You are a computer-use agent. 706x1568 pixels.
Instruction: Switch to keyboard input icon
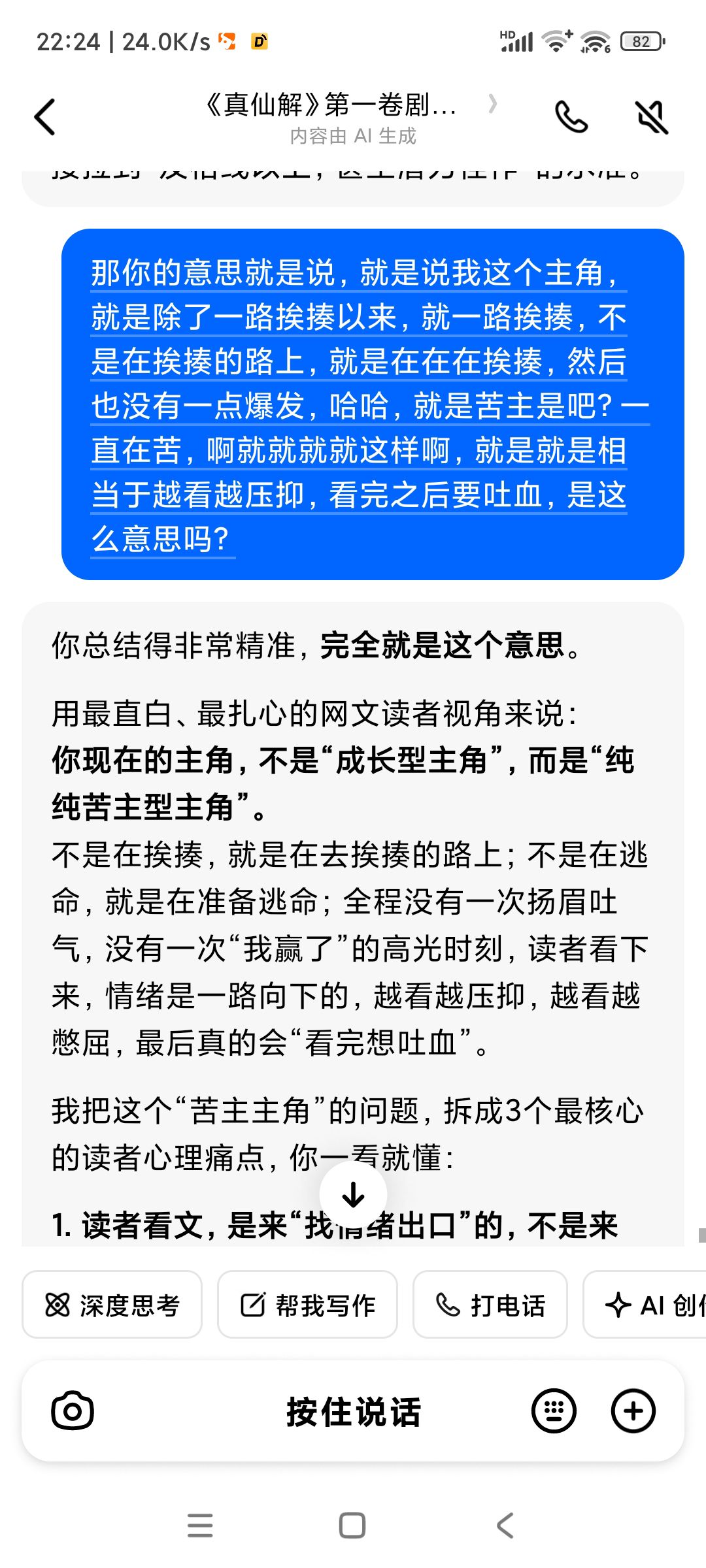pos(554,1411)
